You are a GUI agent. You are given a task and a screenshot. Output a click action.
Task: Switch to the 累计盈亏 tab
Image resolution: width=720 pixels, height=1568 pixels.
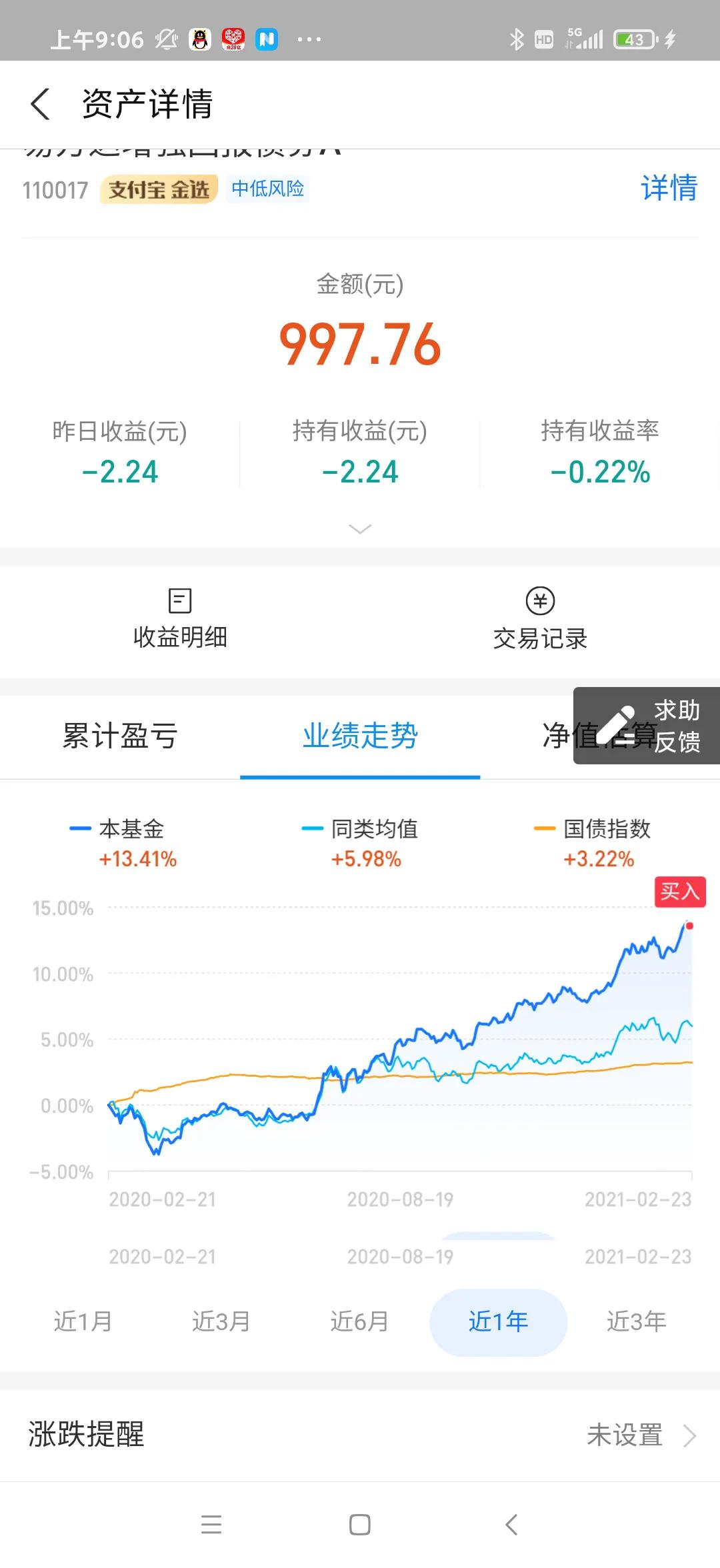click(x=120, y=736)
